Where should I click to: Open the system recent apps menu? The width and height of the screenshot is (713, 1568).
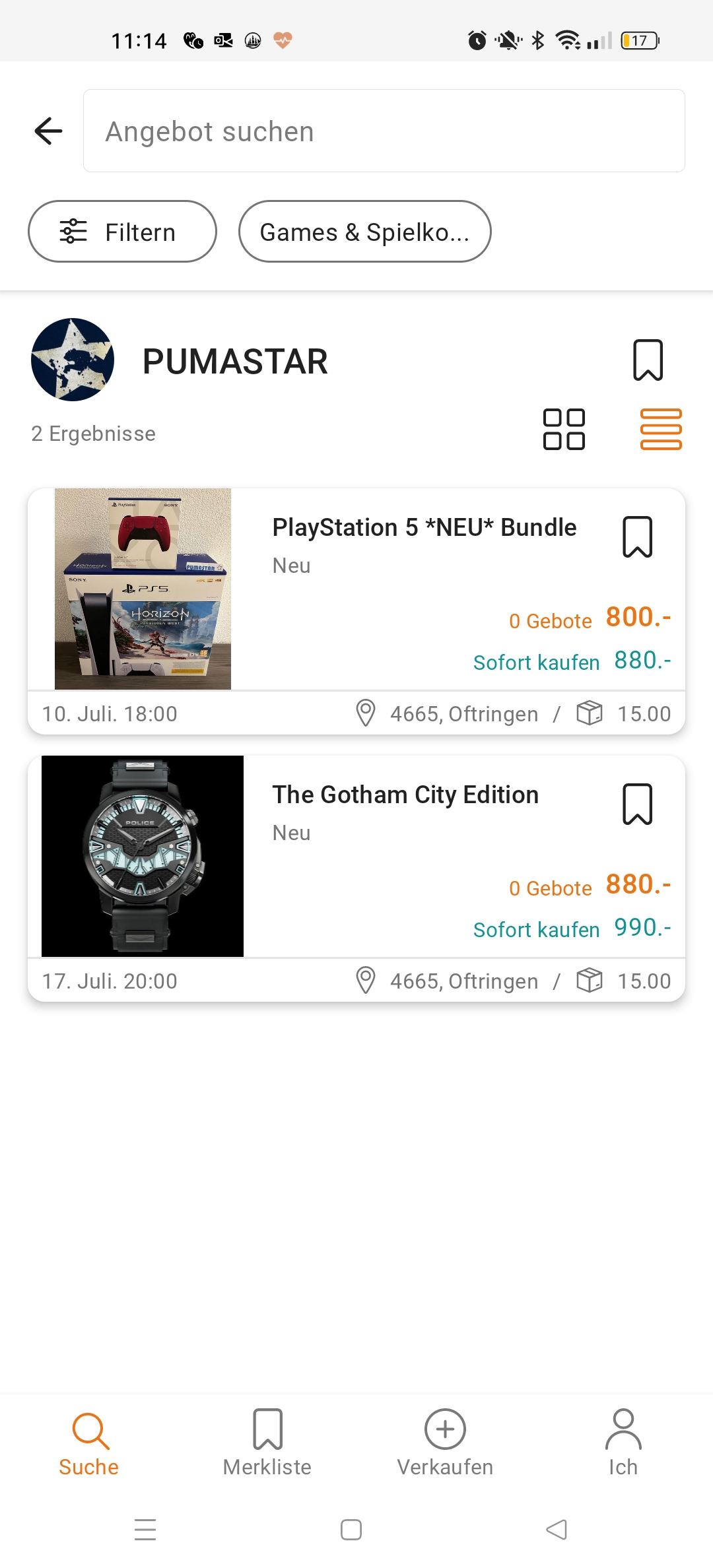(x=145, y=1530)
